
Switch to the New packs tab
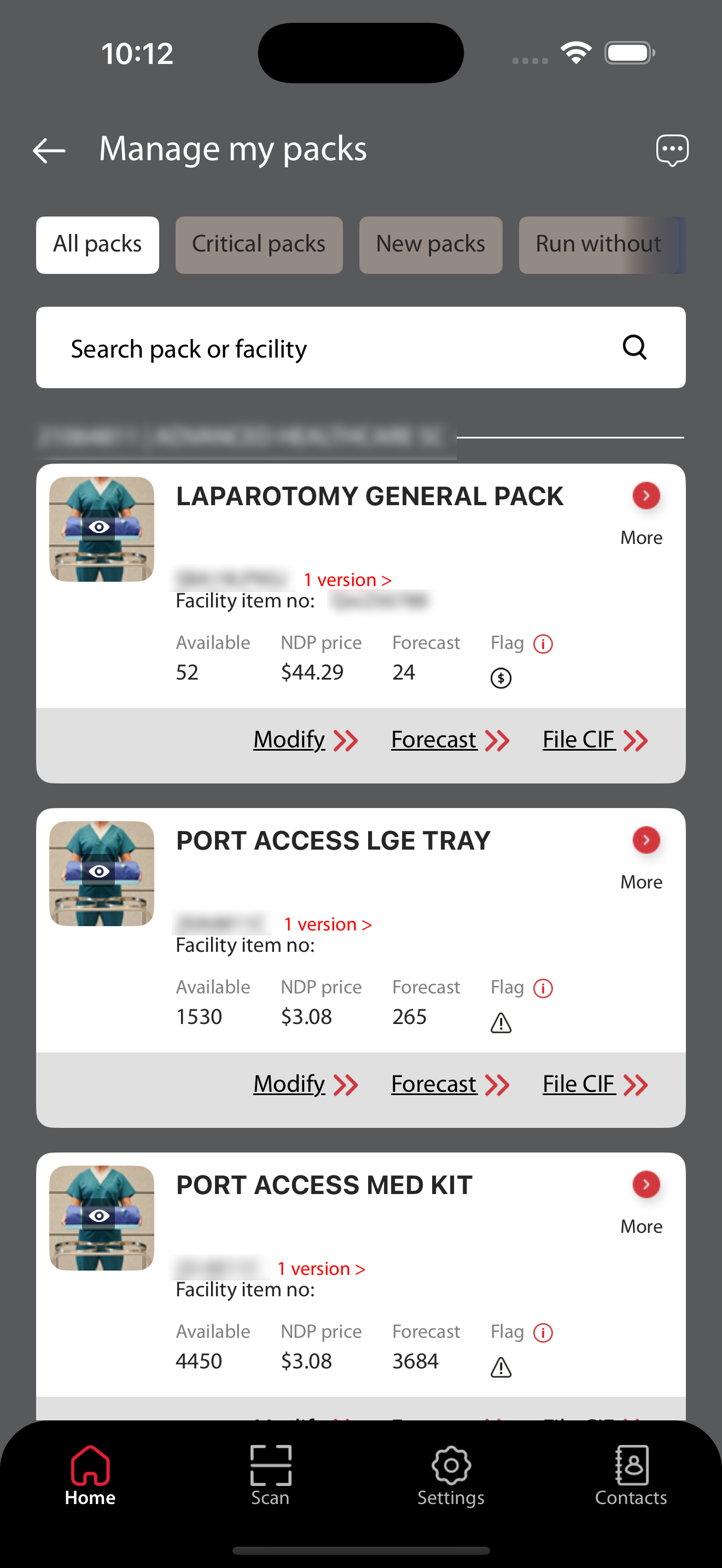coord(430,245)
